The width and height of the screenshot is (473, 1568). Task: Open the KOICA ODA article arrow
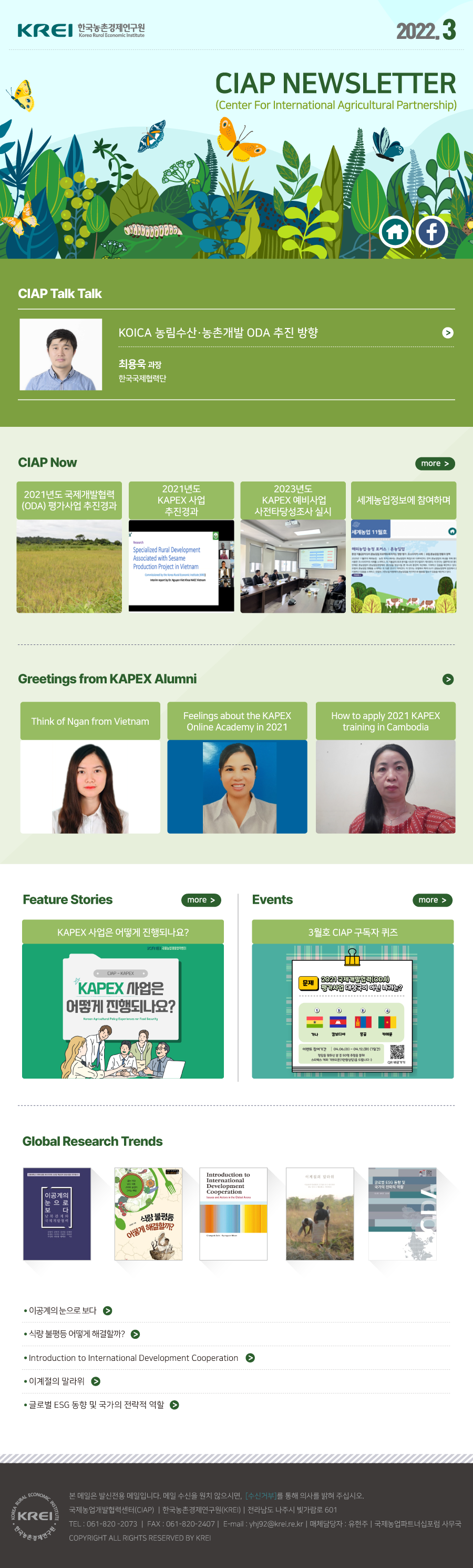[x=447, y=332]
